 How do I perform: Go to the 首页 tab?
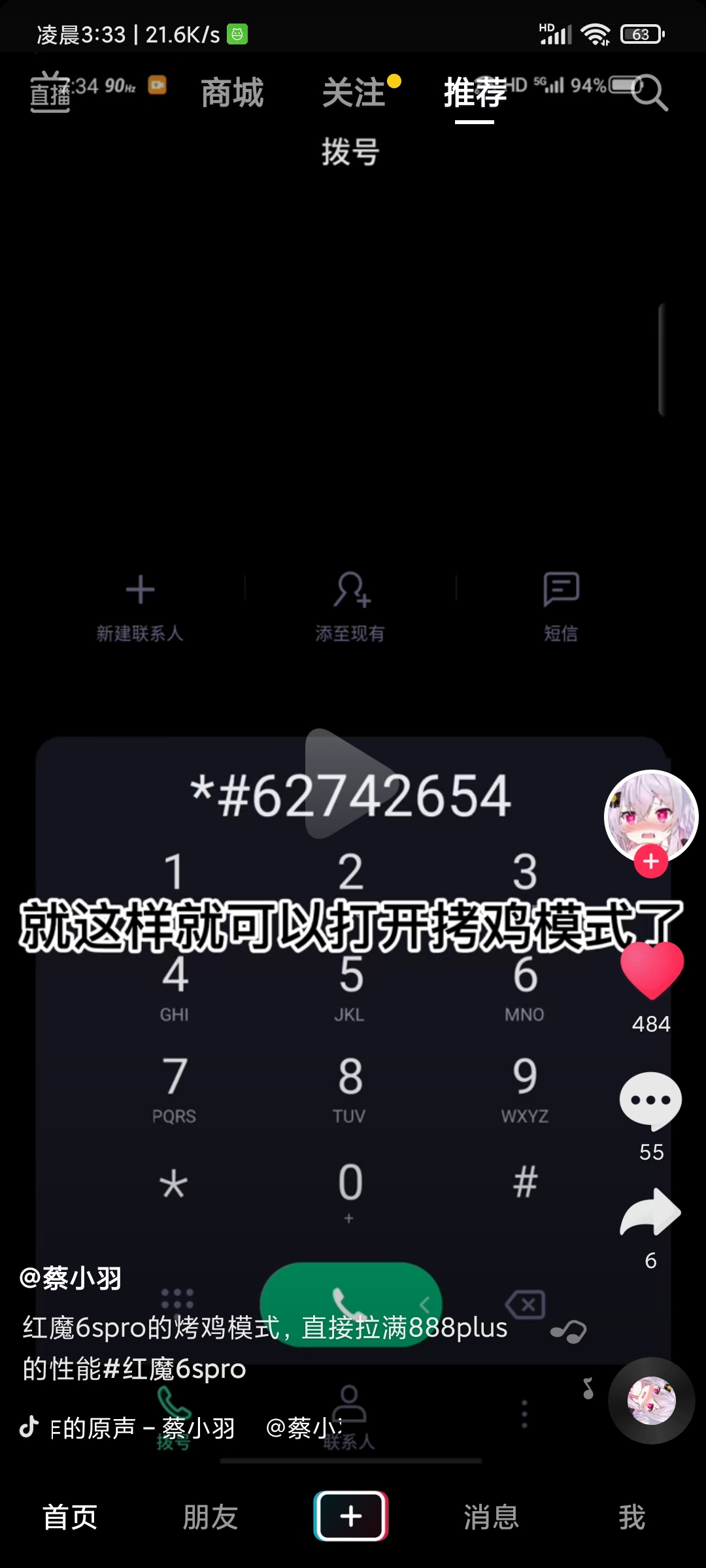[x=70, y=1516]
